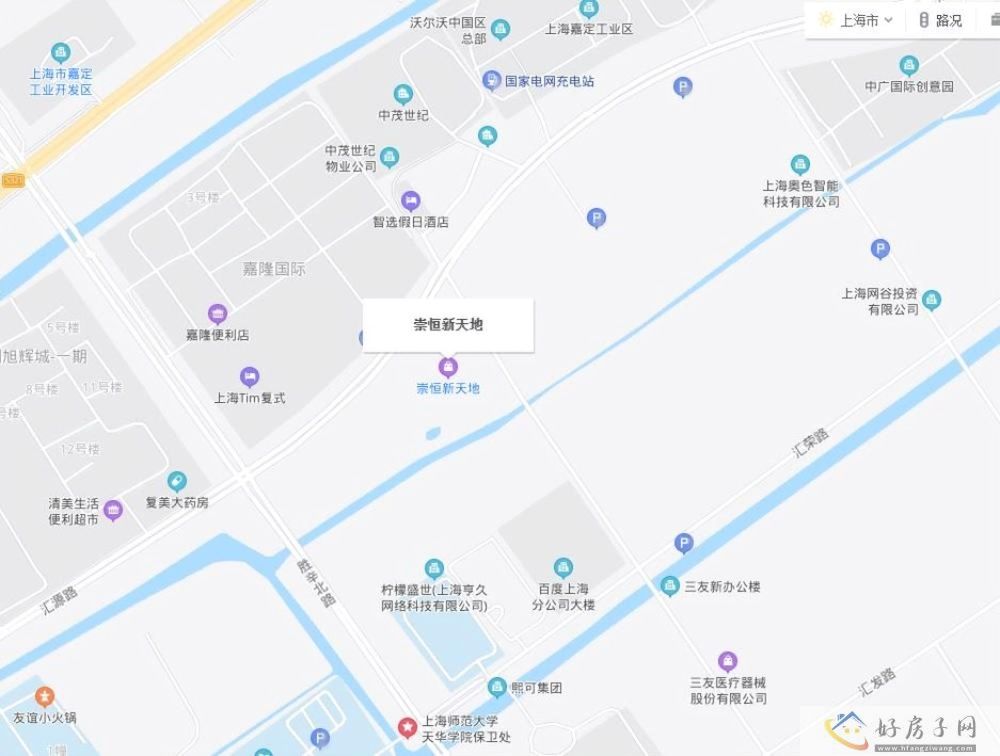This screenshot has height=756, width=1000.
Task: Select the 中广国际创意园 marker
Action: [909, 66]
